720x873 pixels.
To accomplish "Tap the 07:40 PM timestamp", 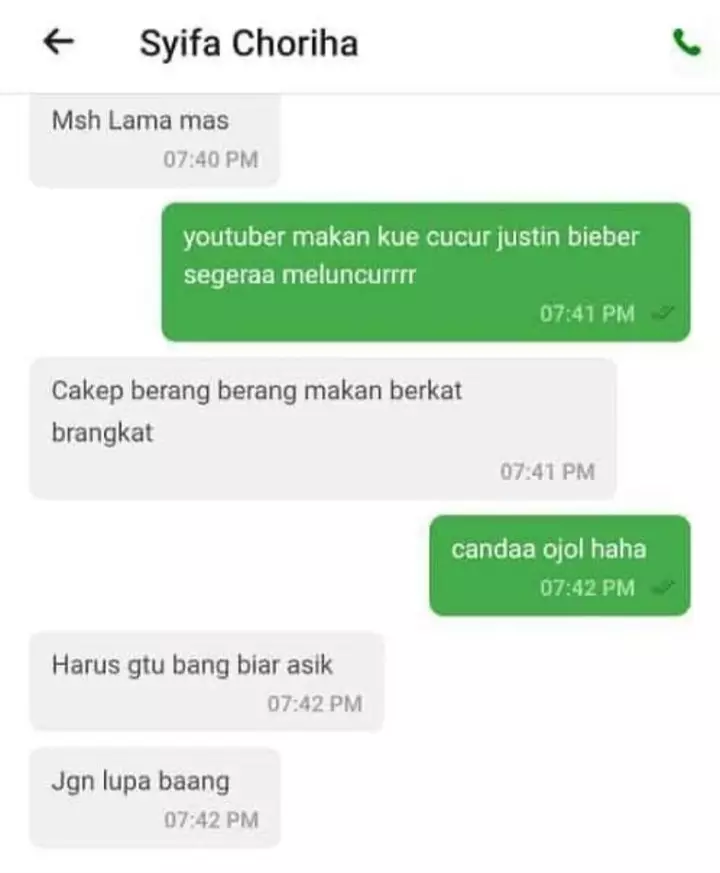I will tap(212, 158).
